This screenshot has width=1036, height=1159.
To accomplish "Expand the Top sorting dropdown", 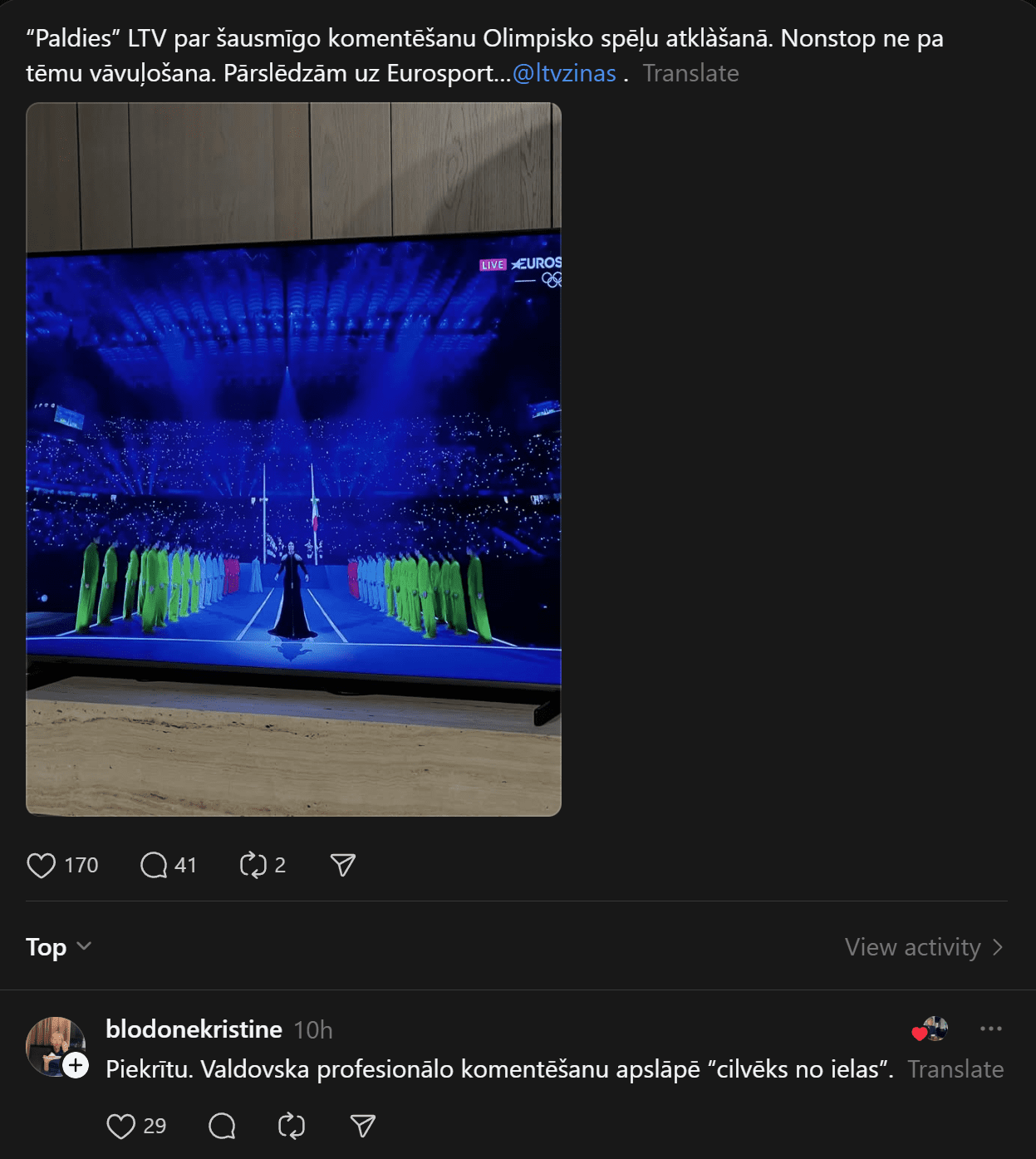I will tap(58, 947).
